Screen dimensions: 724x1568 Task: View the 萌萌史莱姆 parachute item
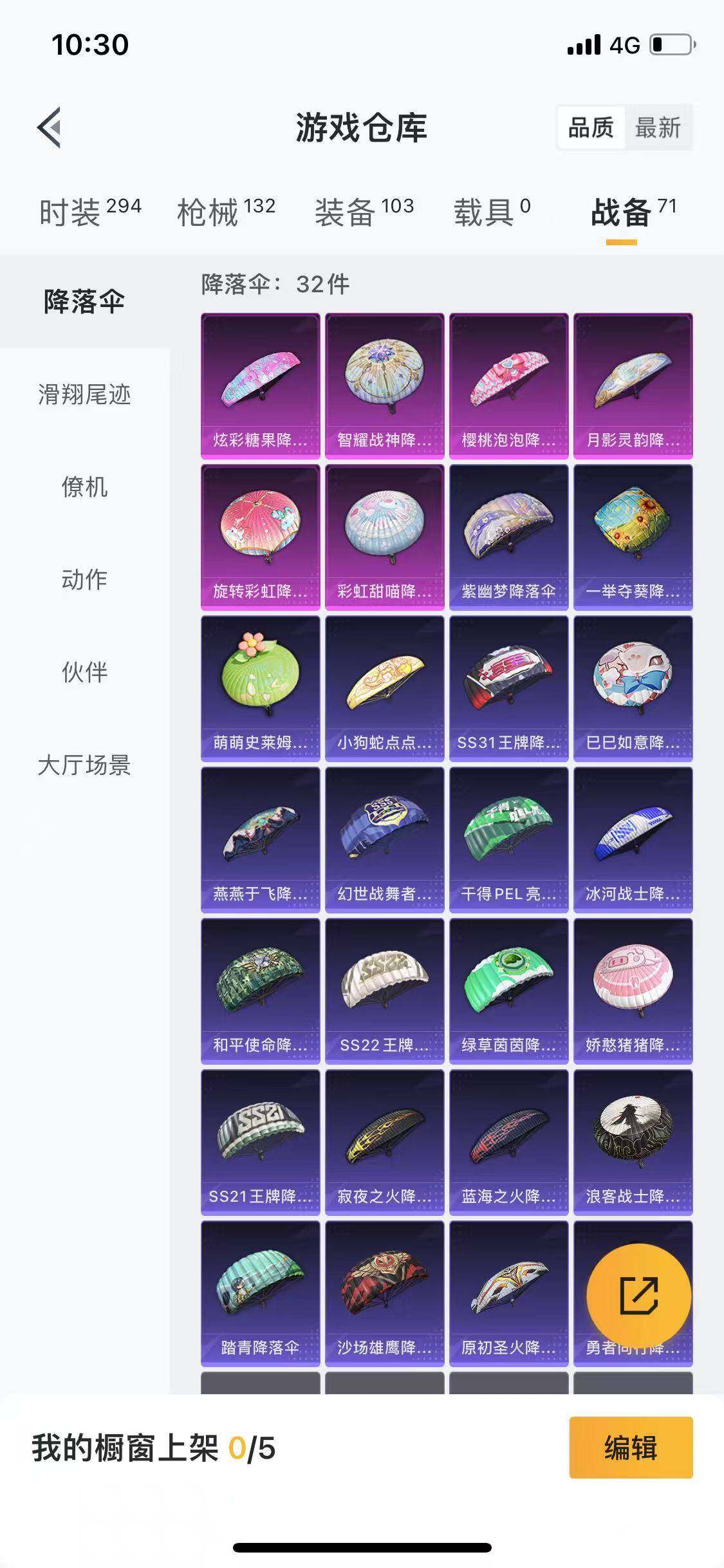260,689
